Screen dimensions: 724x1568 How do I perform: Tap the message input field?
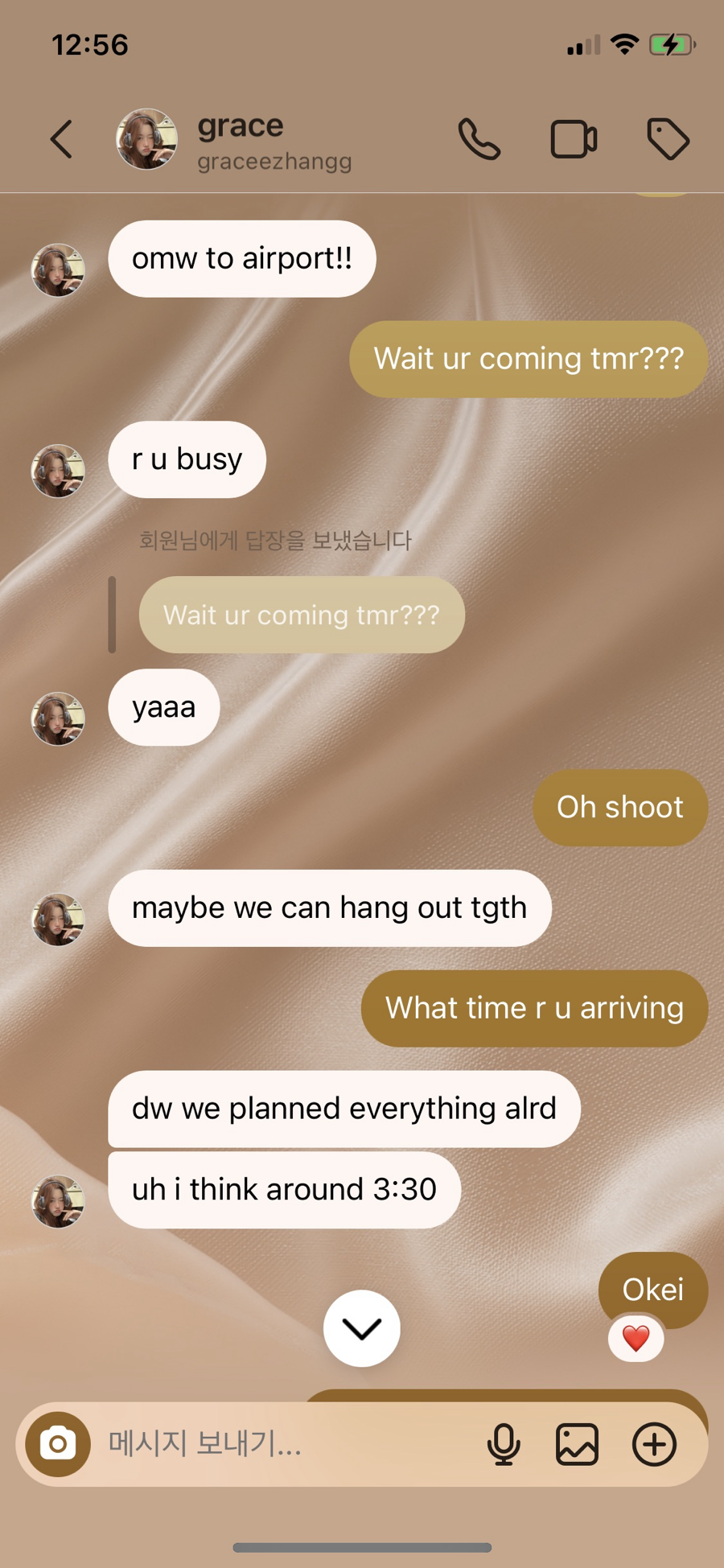coord(282,1444)
